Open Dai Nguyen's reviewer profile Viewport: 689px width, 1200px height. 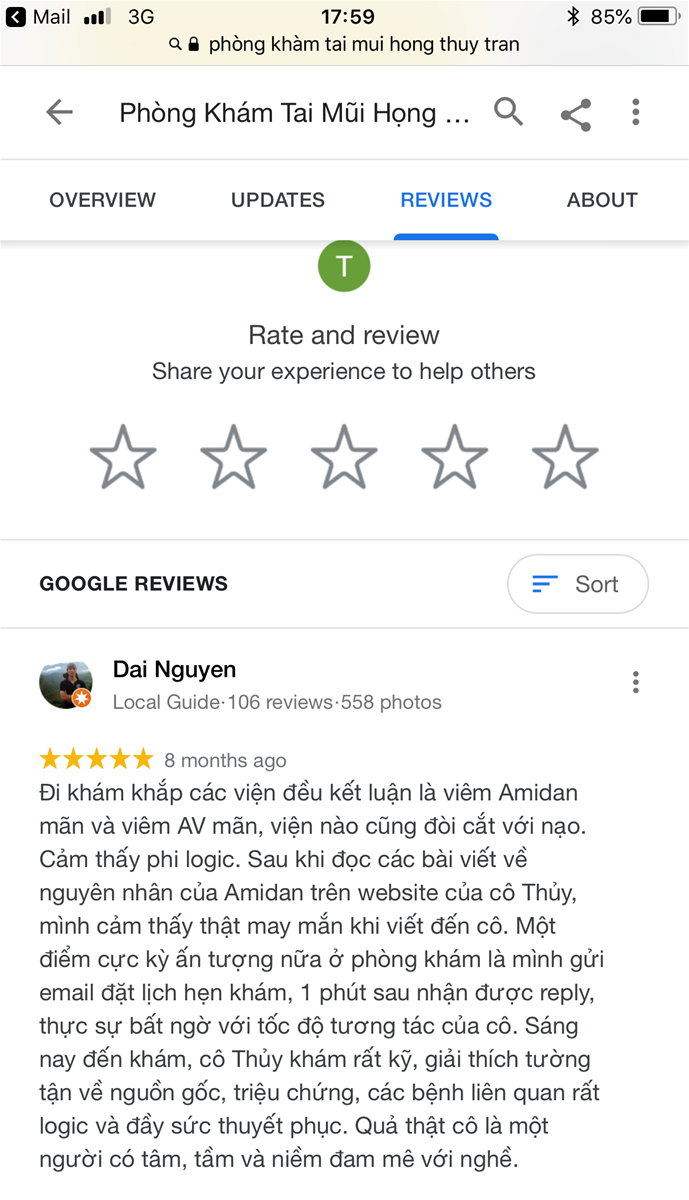pyautogui.click(x=174, y=670)
